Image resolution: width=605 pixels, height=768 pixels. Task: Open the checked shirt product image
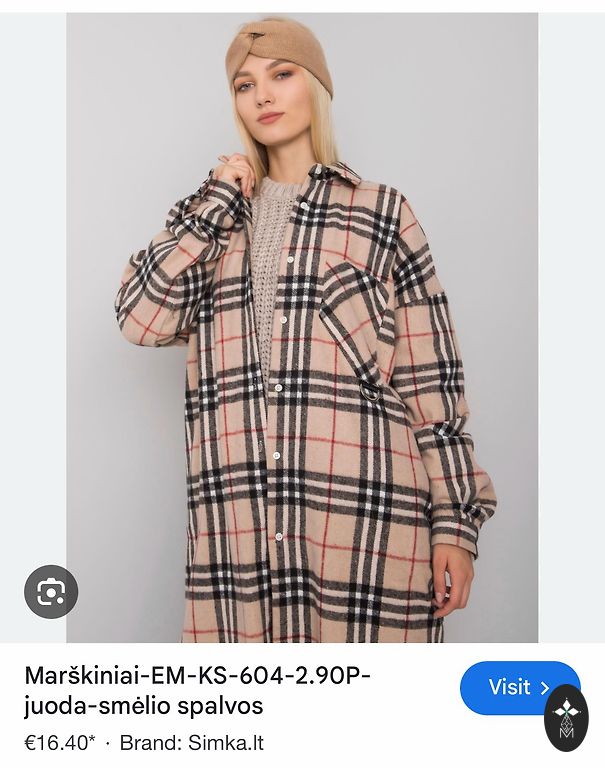coord(302,330)
